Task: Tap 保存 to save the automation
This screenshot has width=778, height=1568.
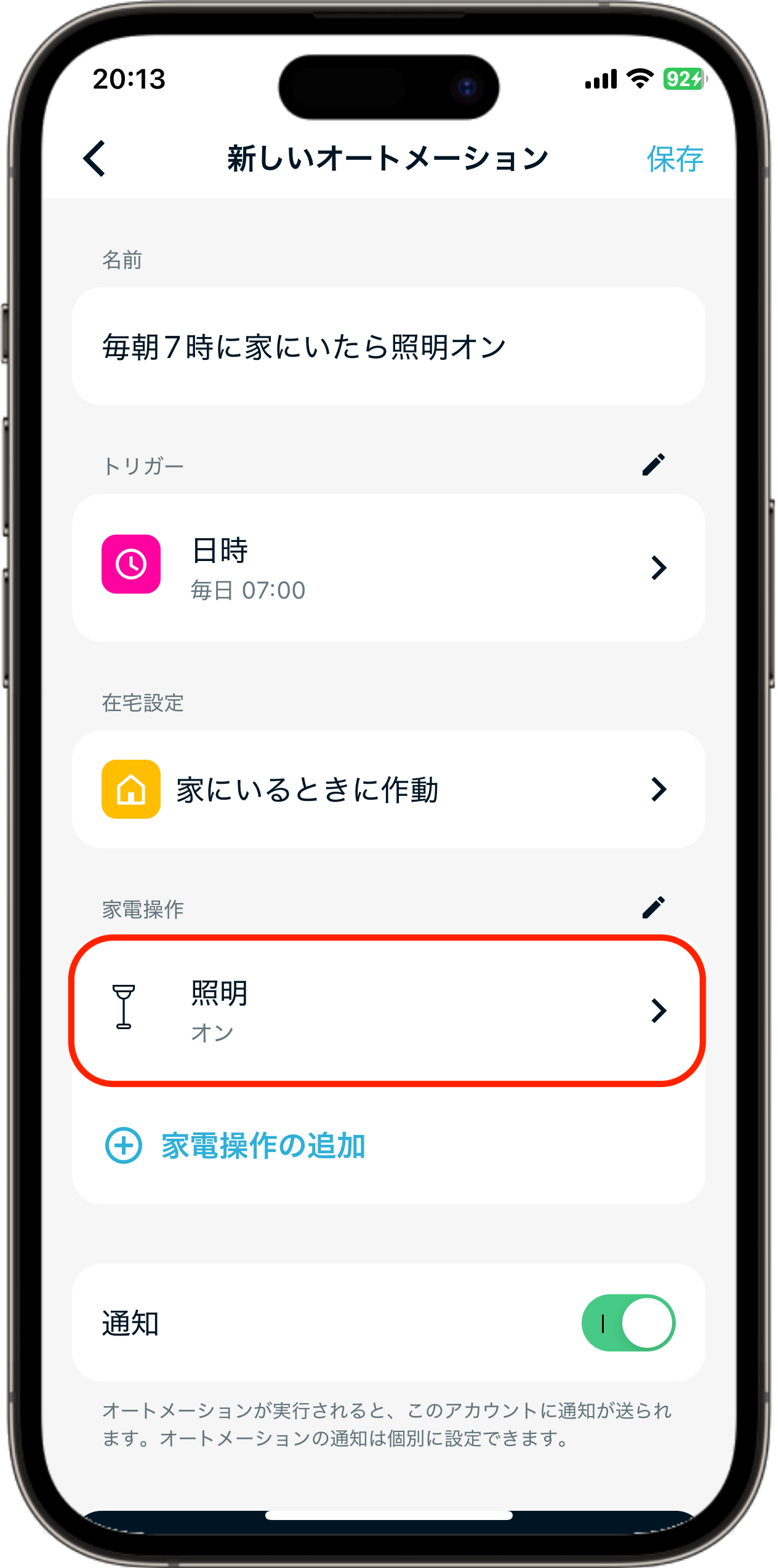Action: [x=675, y=159]
